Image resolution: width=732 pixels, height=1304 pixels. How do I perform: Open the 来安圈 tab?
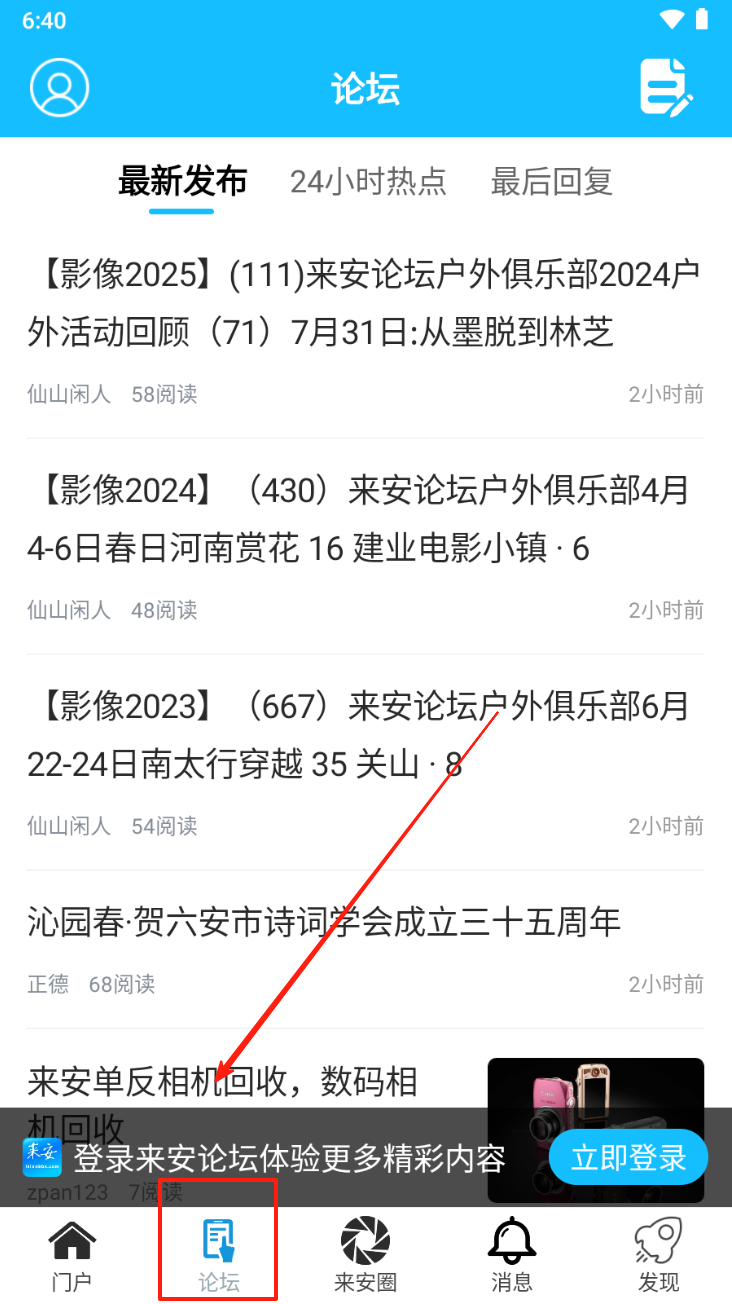click(x=365, y=1256)
